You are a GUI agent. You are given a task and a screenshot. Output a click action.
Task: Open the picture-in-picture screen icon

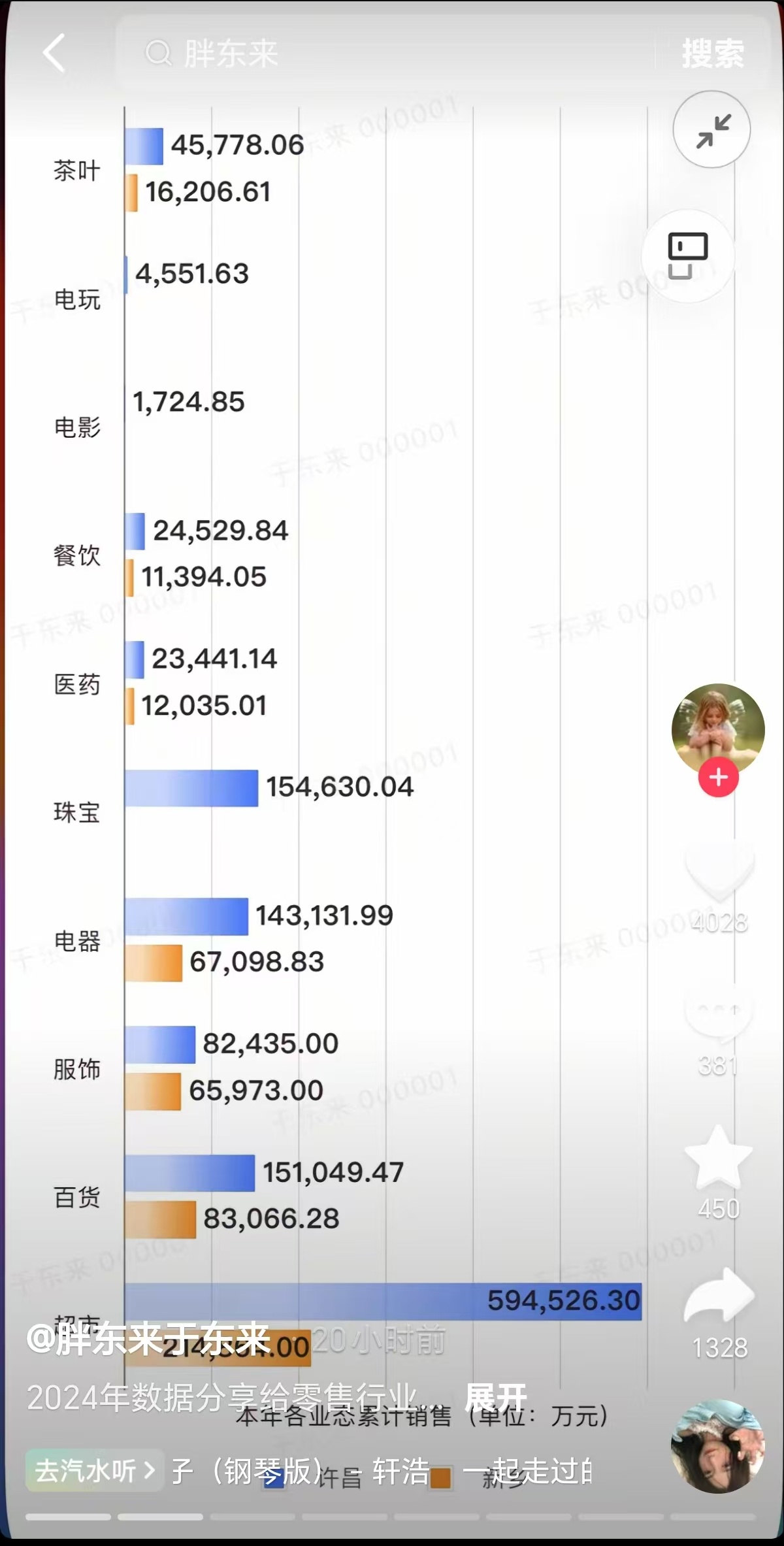688,255
